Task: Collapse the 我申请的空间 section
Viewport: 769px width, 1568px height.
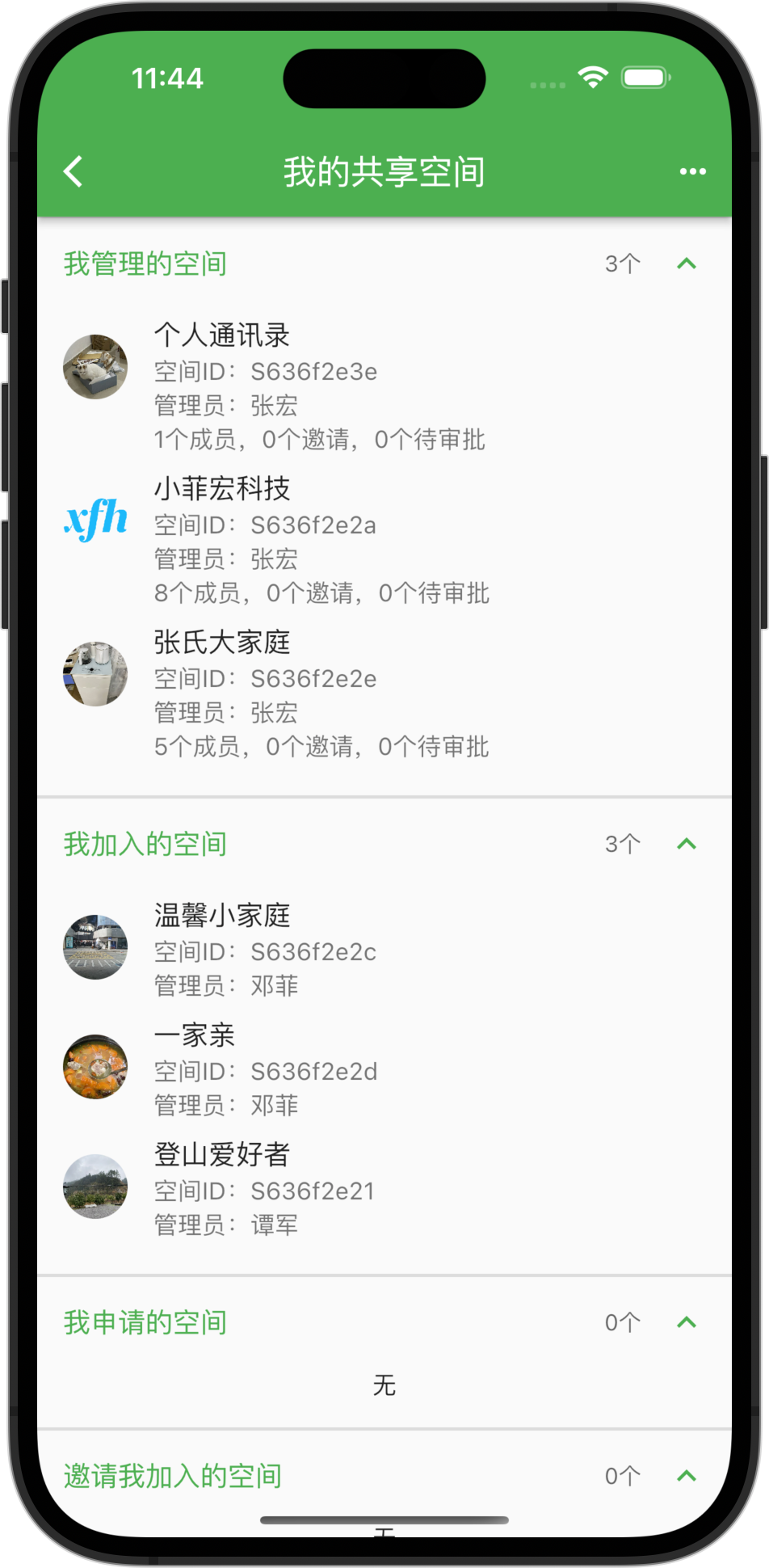Action: pos(686,1322)
